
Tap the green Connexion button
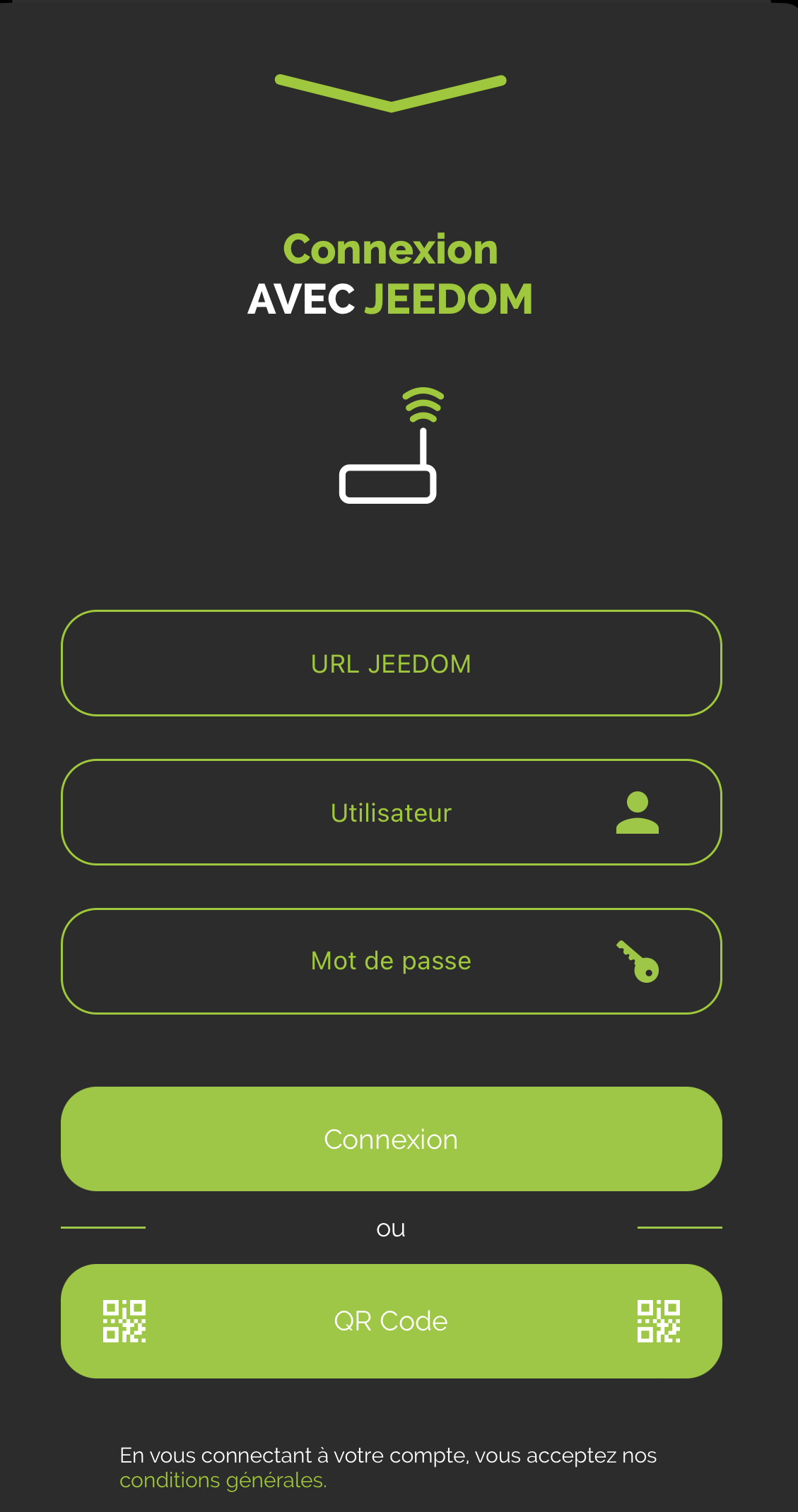391,1139
